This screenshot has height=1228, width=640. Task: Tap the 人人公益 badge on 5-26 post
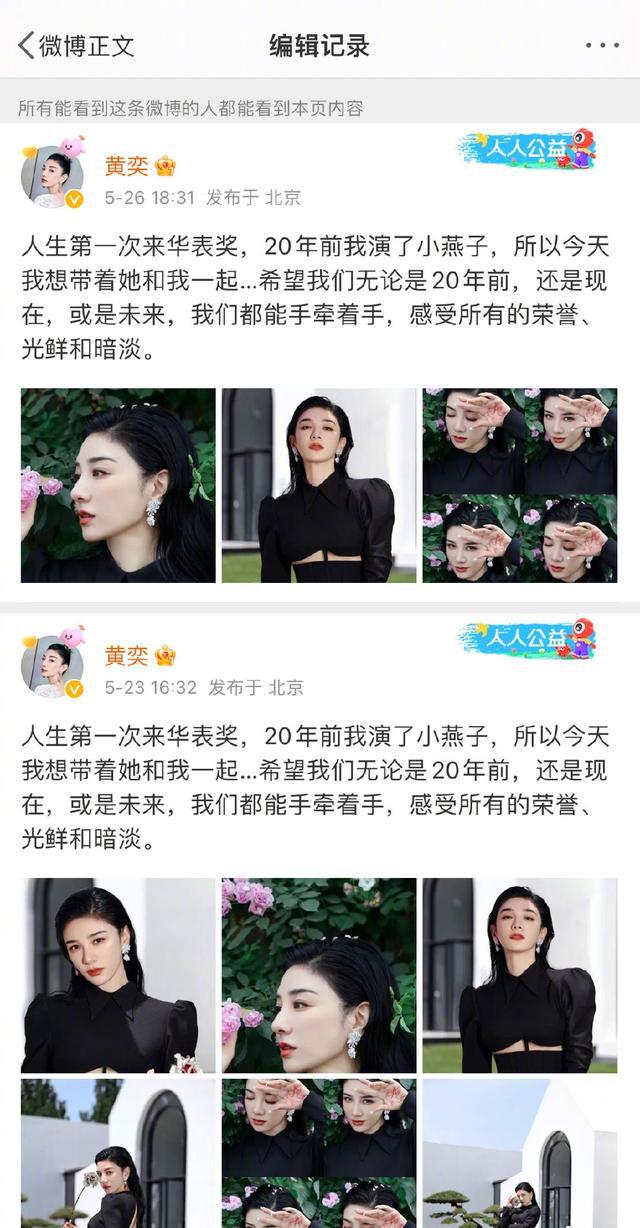click(527, 151)
